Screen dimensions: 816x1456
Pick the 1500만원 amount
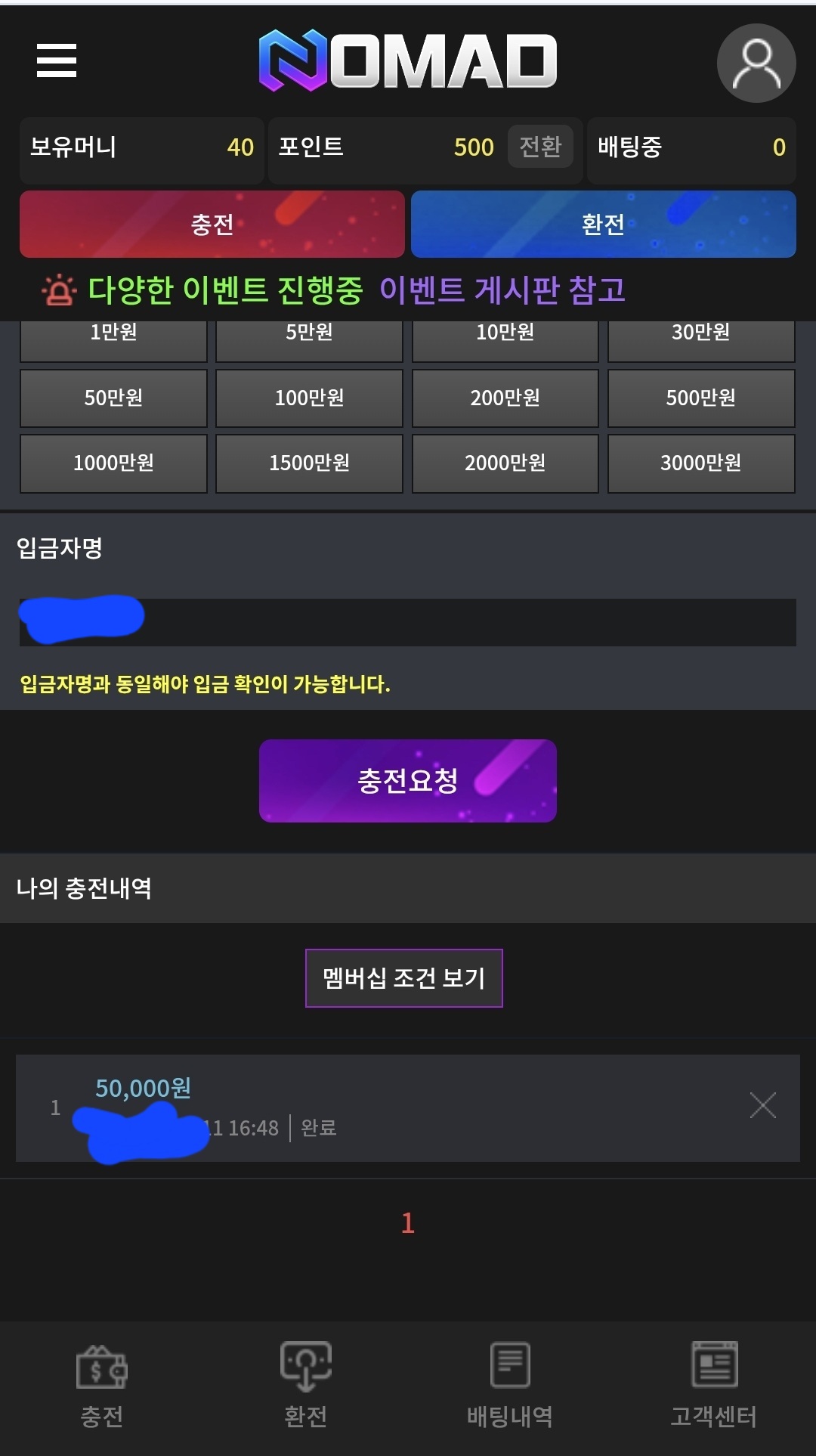[309, 463]
